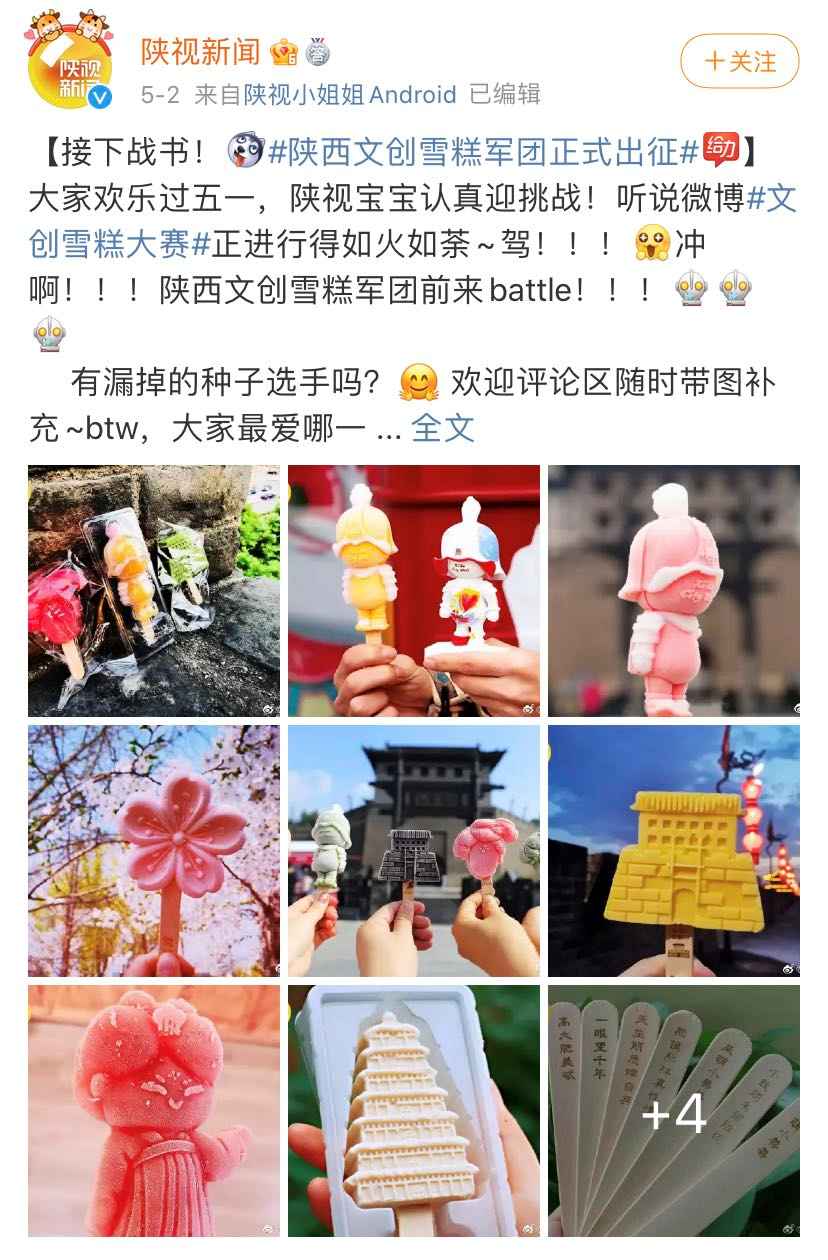This screenshot has width=828, height=1260.
Task: Open 陕视新闻 profile avatar
Action: (69, 62)
